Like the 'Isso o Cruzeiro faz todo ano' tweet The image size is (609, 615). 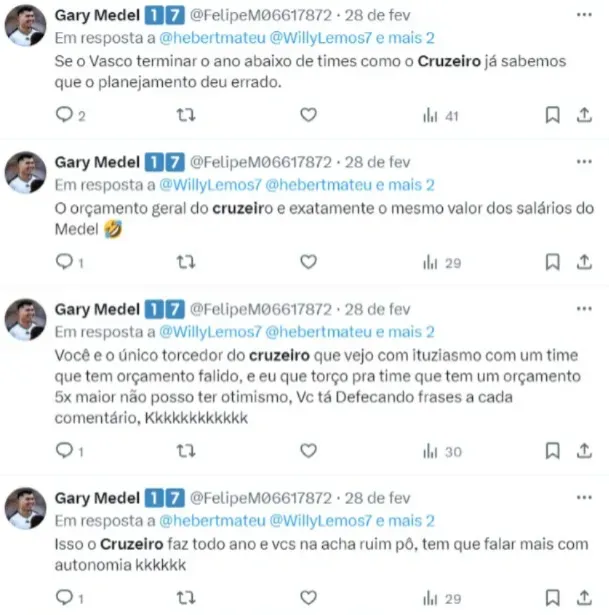click(x=308, y=598)
